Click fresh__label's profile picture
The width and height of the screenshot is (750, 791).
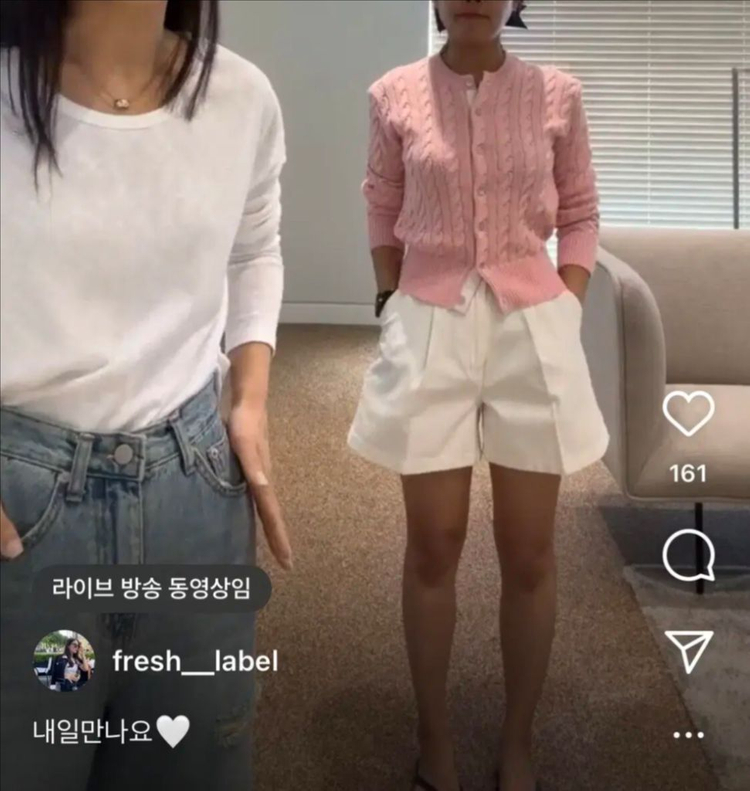tap(68, 658)
